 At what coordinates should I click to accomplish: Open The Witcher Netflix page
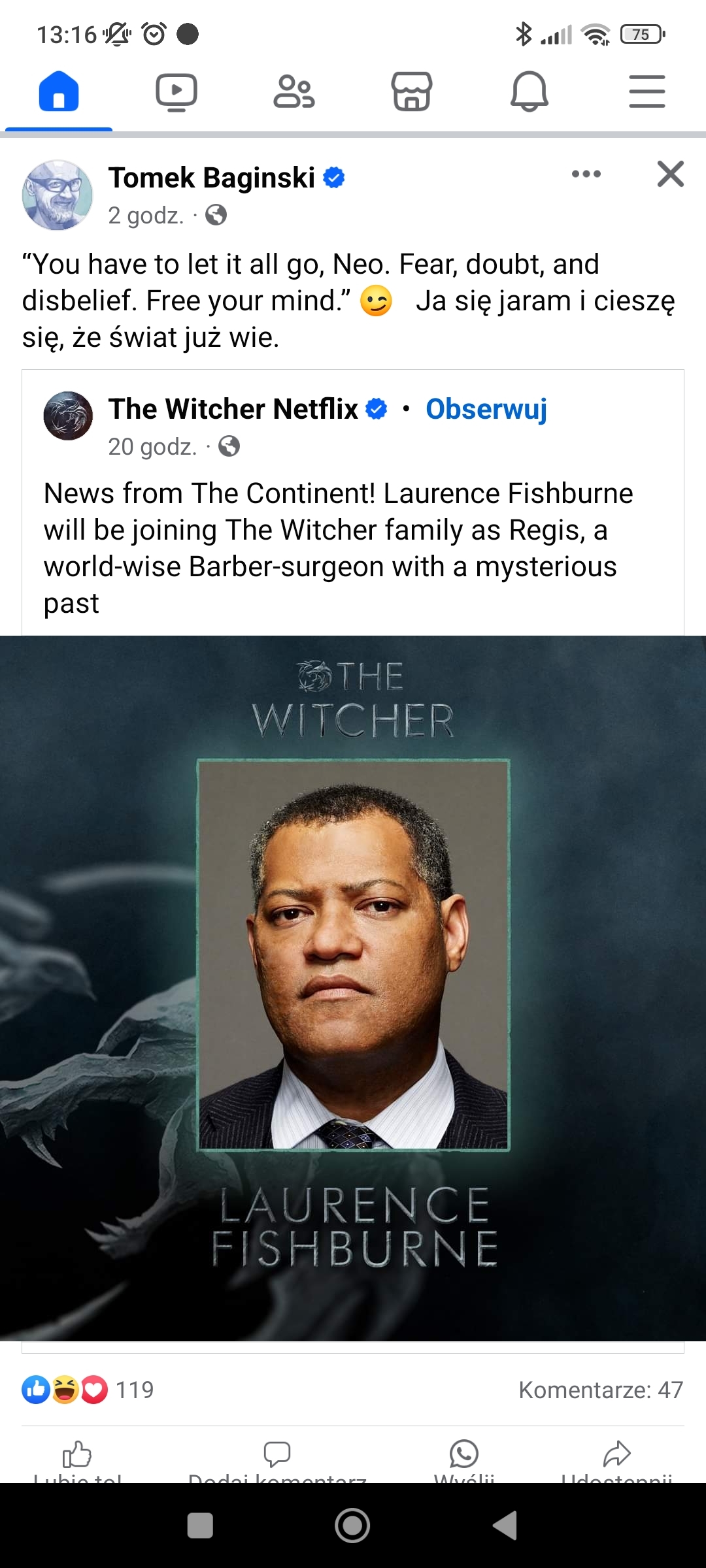pyautogui.click(x=233, y=409)
